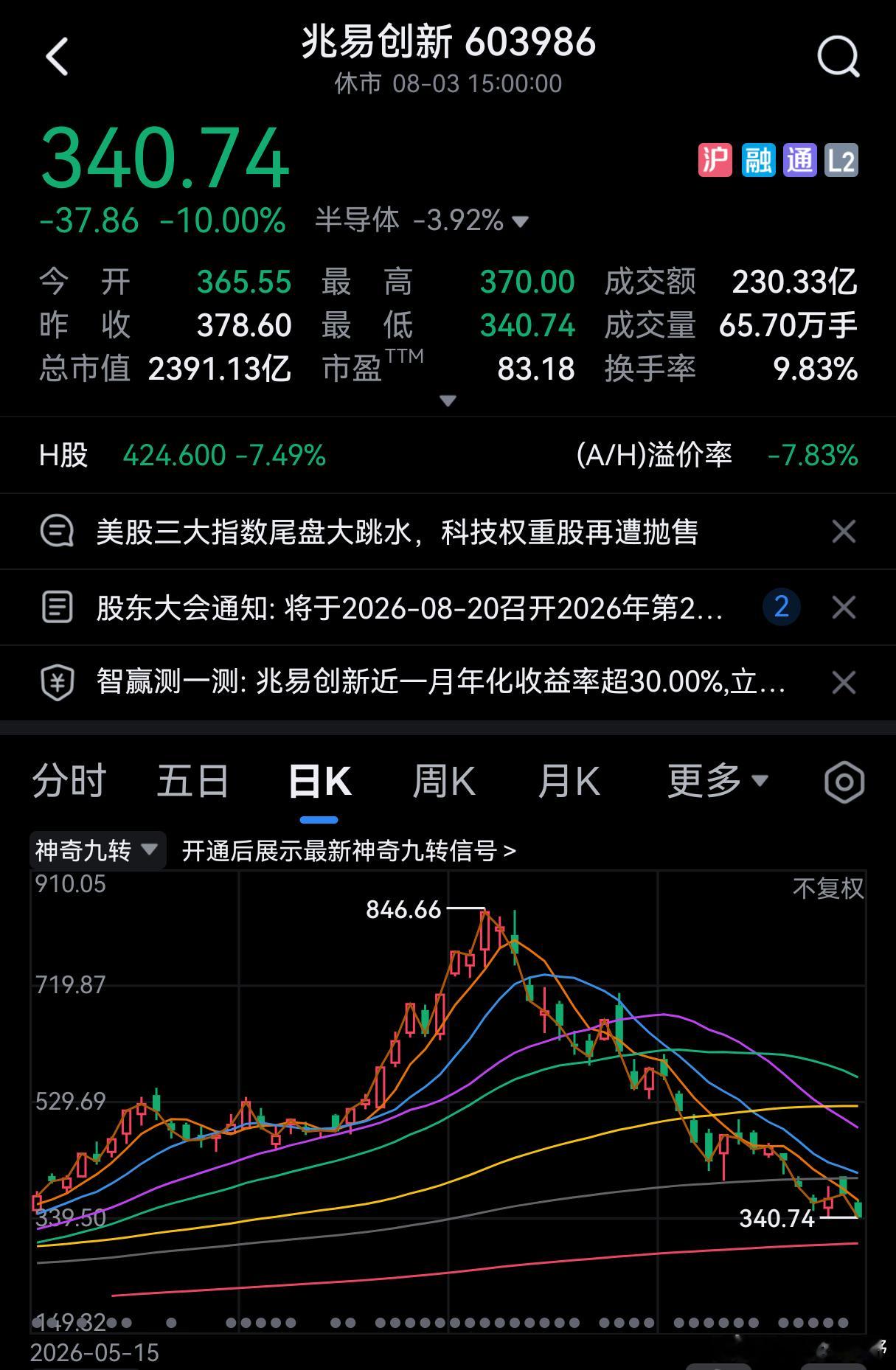
Task: Open chart settings hexagon icon
Action: 844,782
